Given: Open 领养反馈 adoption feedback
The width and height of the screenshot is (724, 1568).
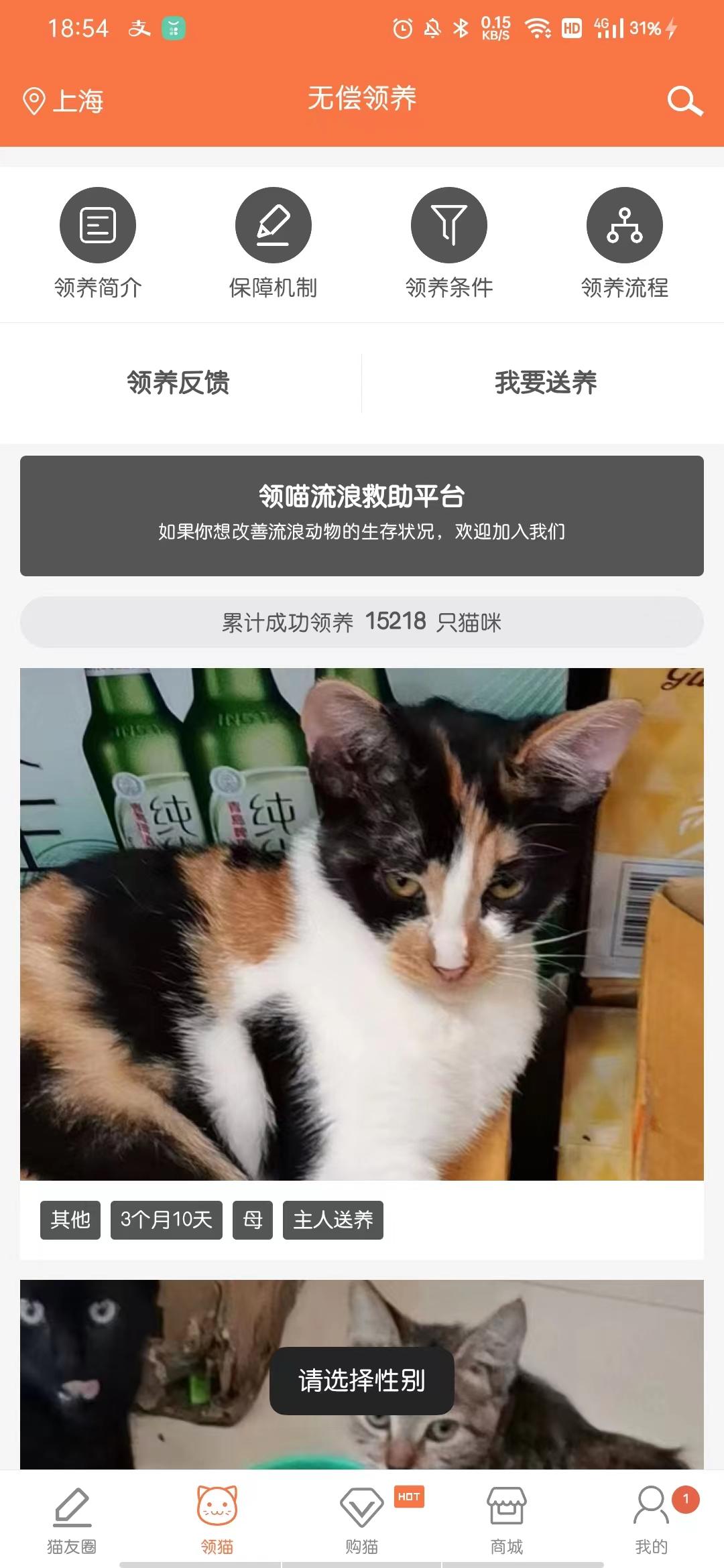Looking at the screenshot, I should 178,383.
